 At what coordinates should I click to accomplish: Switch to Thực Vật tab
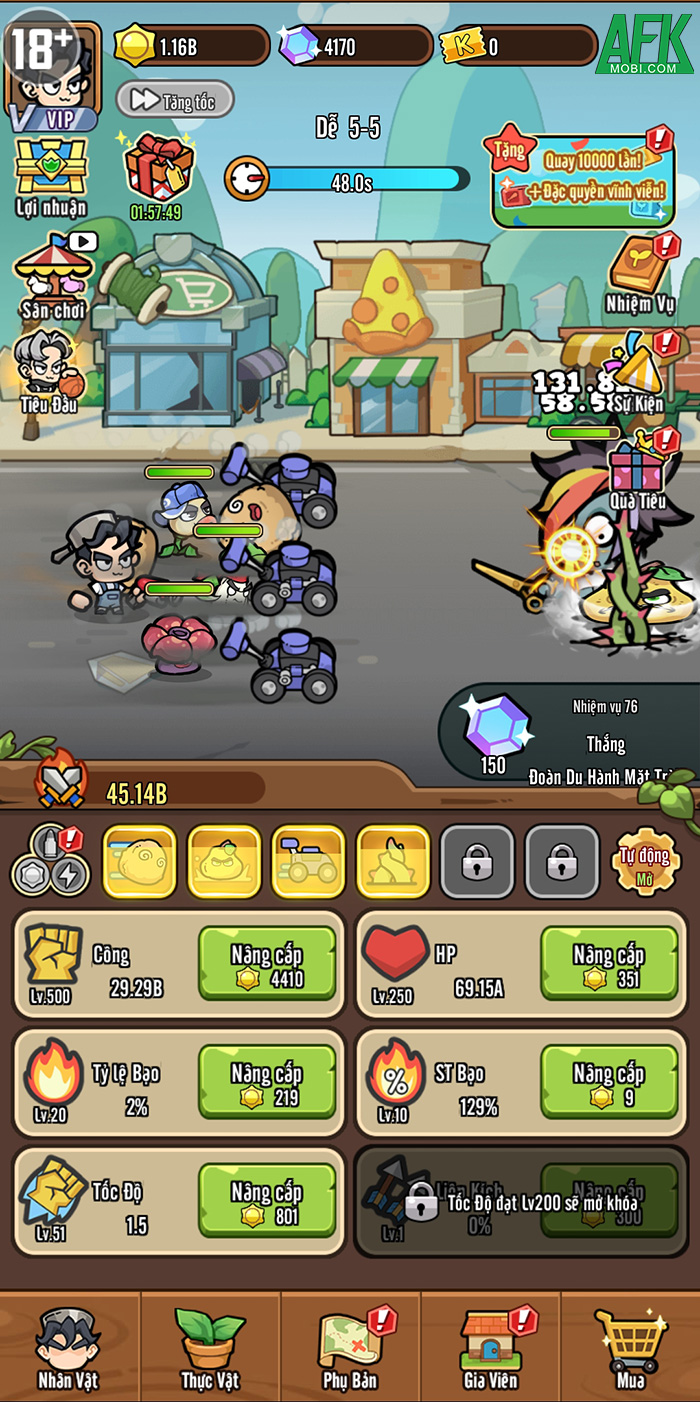[210, 1345]
